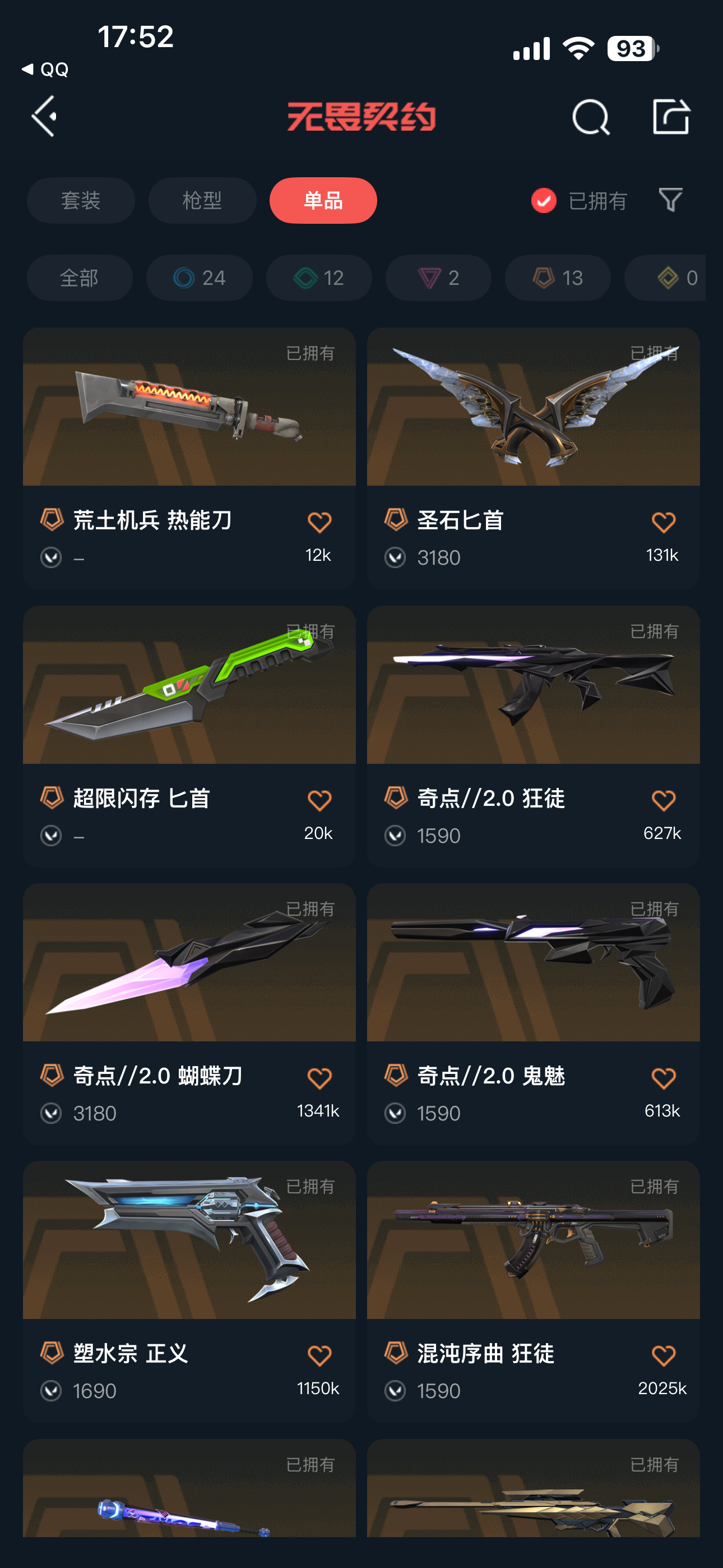This screenshot has width=723, height=1568.
Task: Switch to the 套装 tab
Action: pos(80,200)
